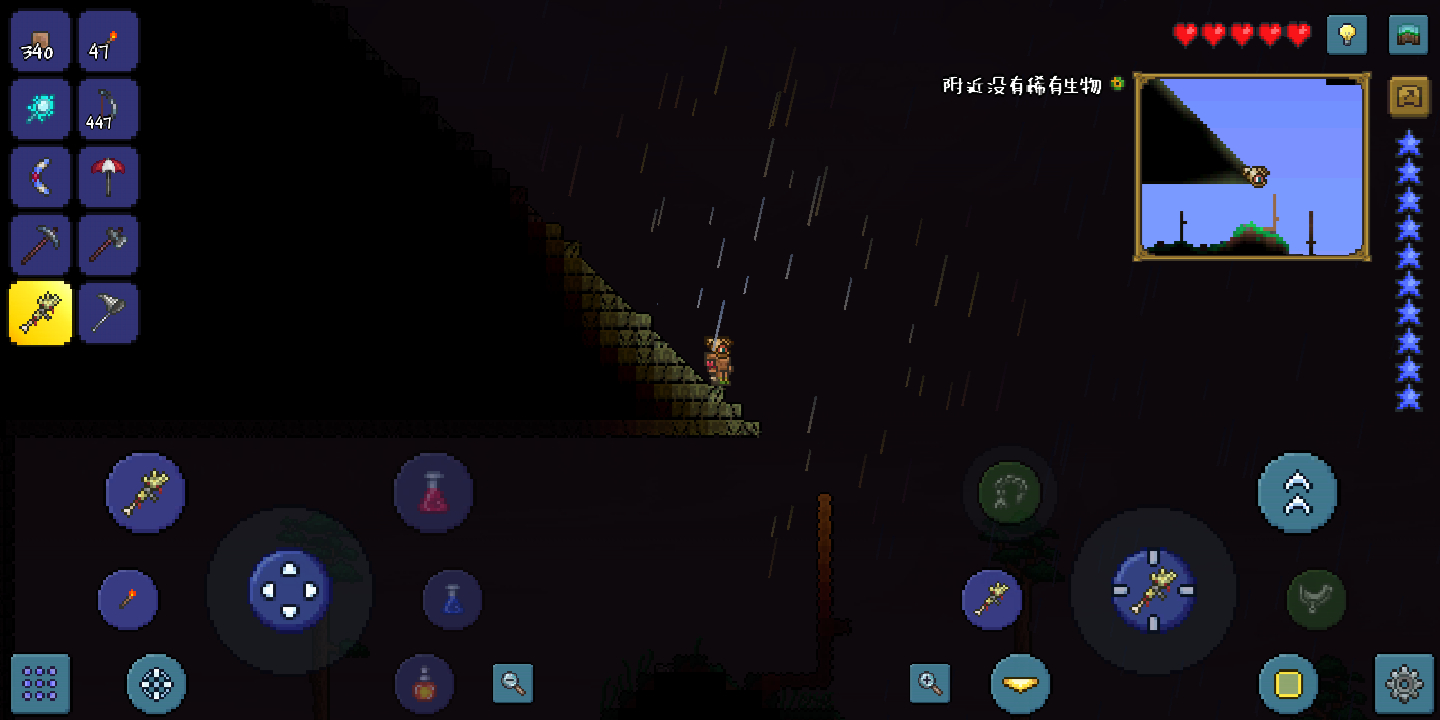This screenshot has width=1440, height=720.
Task: Use the blue mana potion button
Action: coord(452,600)
